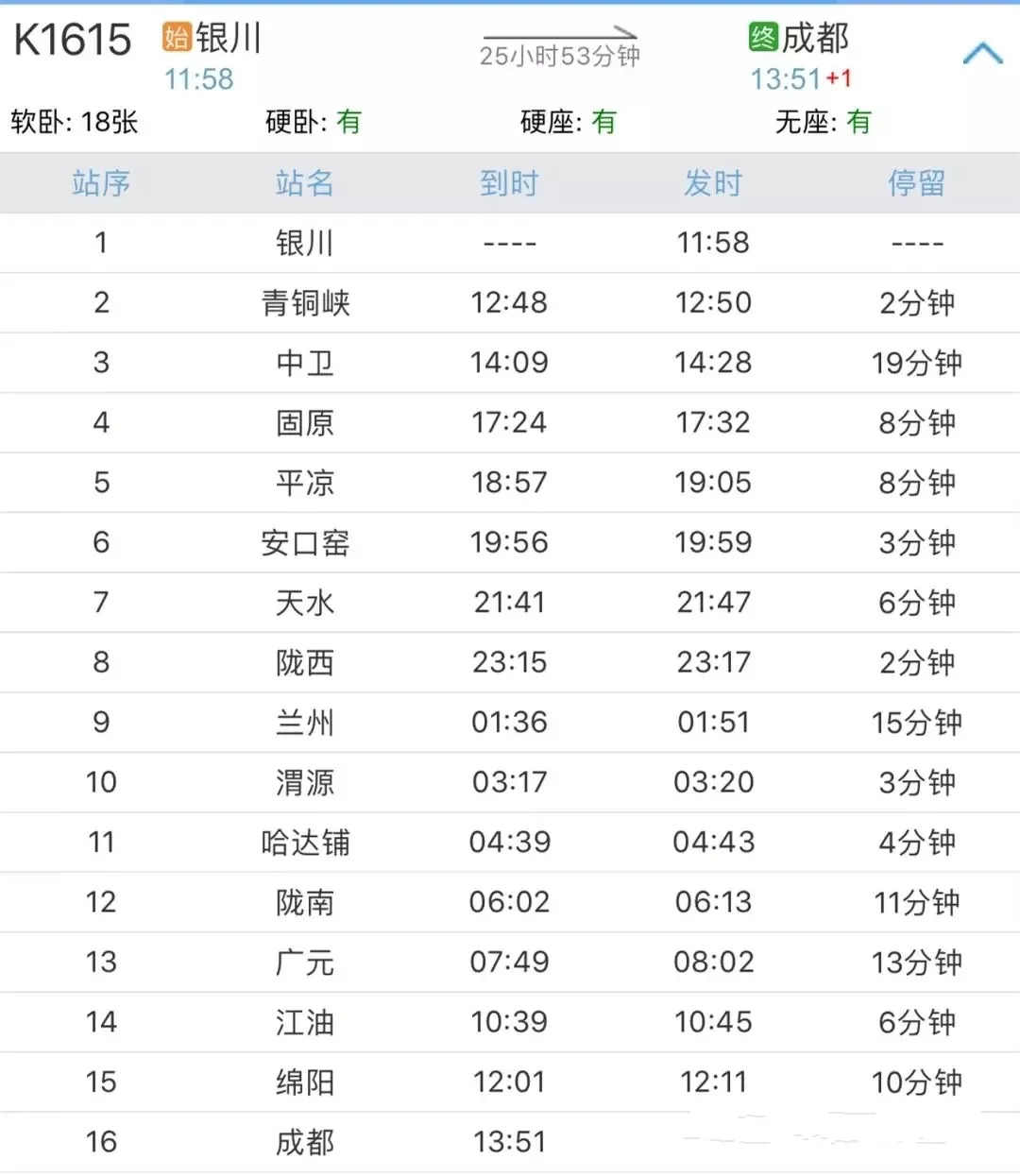This screenshot has width=1020, height=1176.
Task: Expand the 成都 arrival time 13:51
Action: pos(786,79)
